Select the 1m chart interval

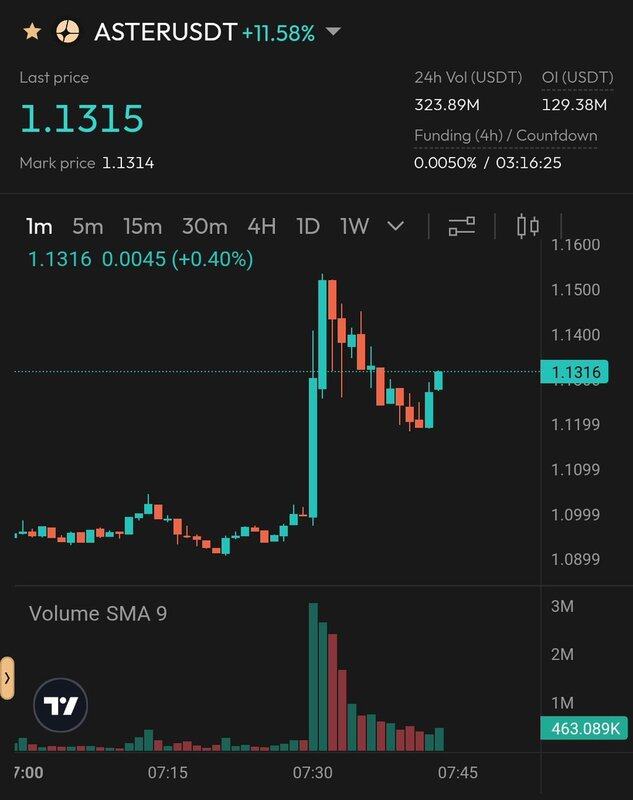(x=39, y=226)
